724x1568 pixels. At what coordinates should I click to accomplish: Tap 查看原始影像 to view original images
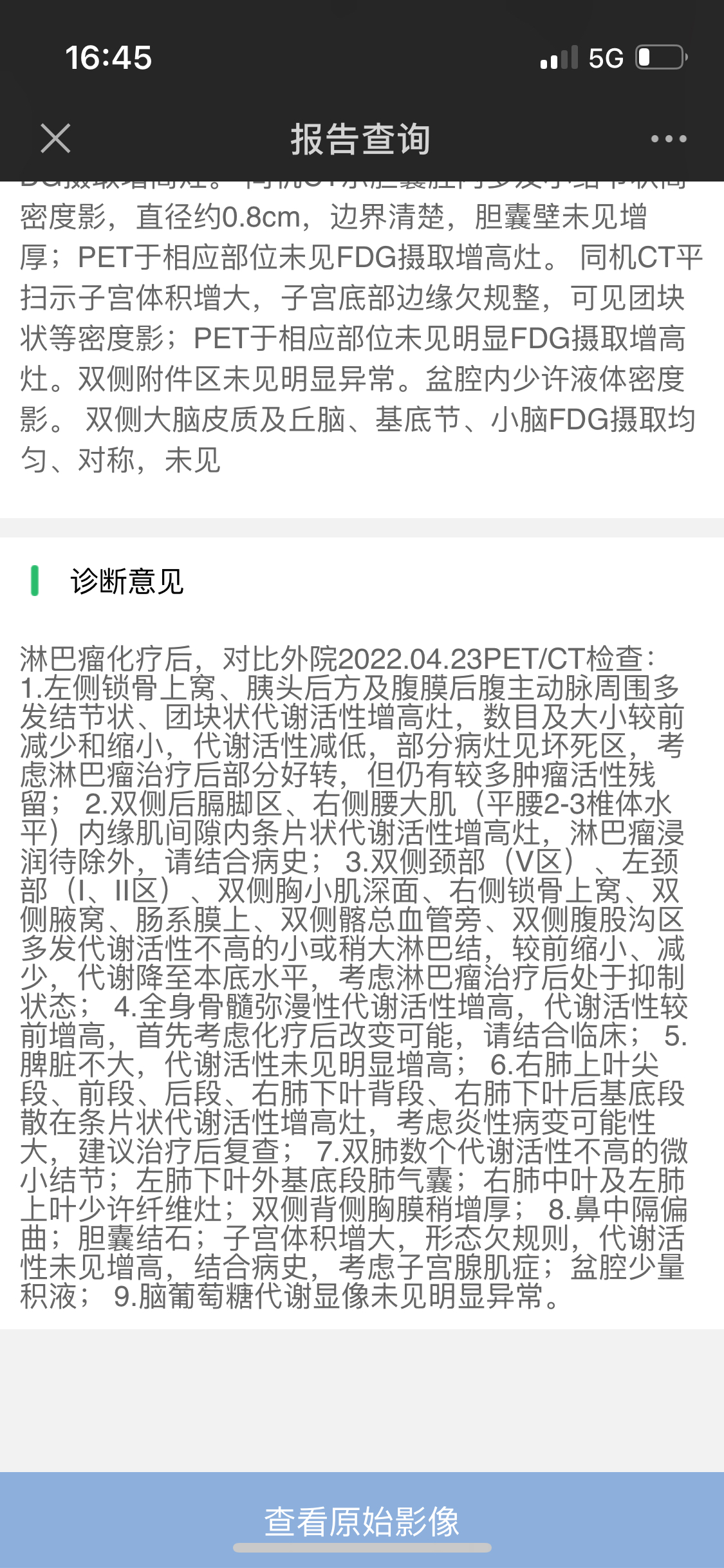362,1520
